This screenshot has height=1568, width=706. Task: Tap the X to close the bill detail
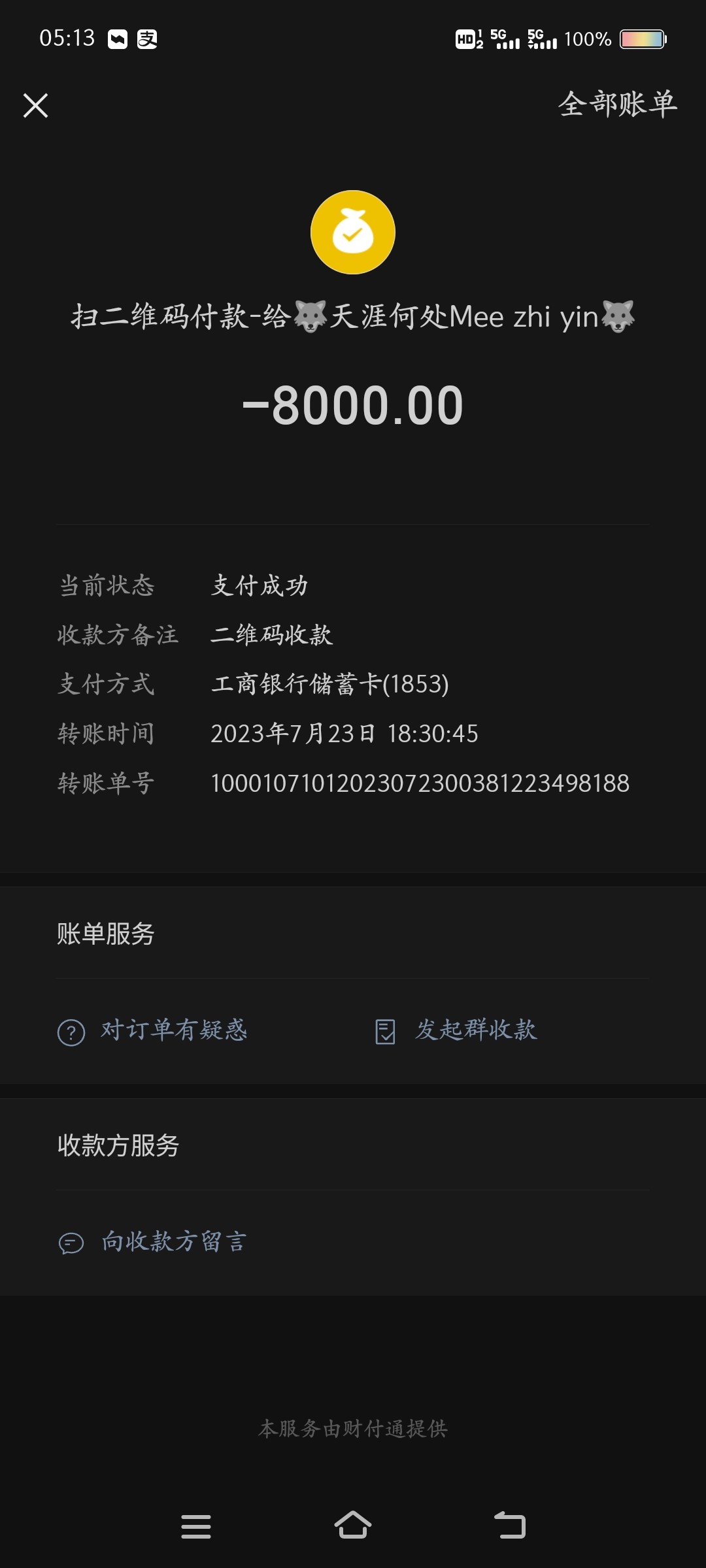pyautogui.click(x=36, y=106)
